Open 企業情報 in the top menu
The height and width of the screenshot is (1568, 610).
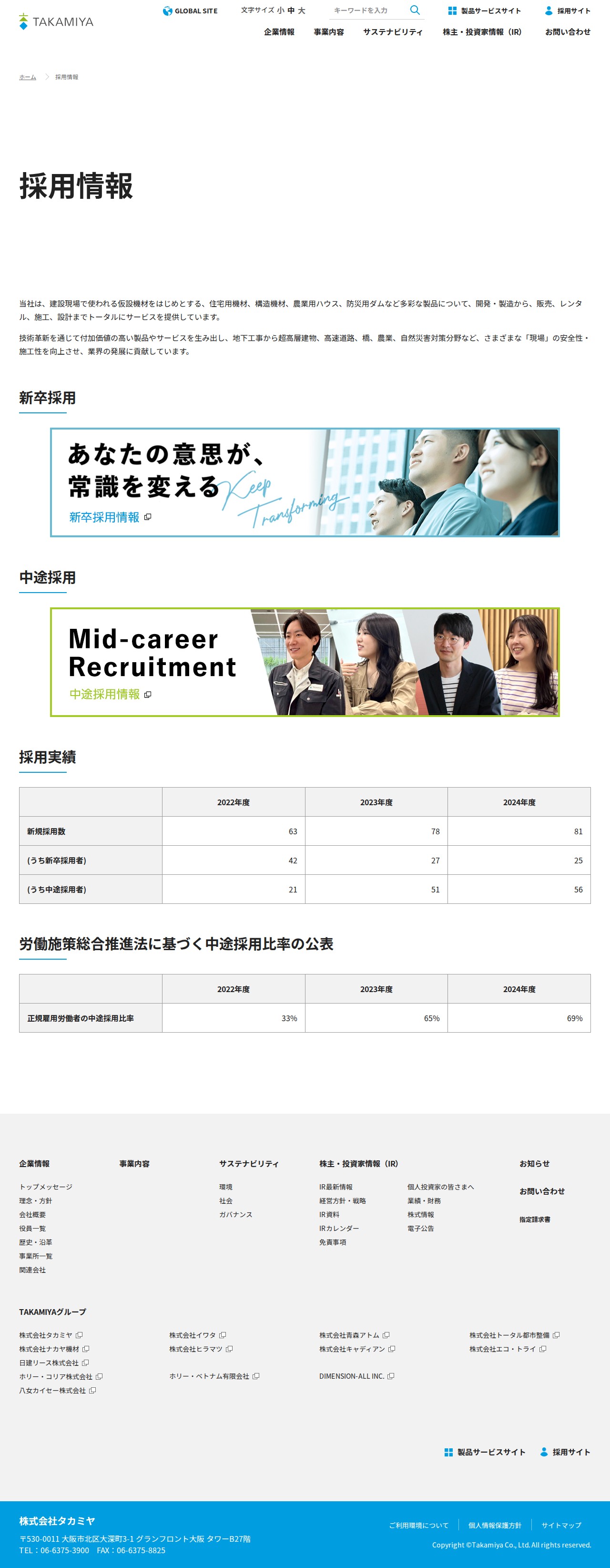(279, 32)
